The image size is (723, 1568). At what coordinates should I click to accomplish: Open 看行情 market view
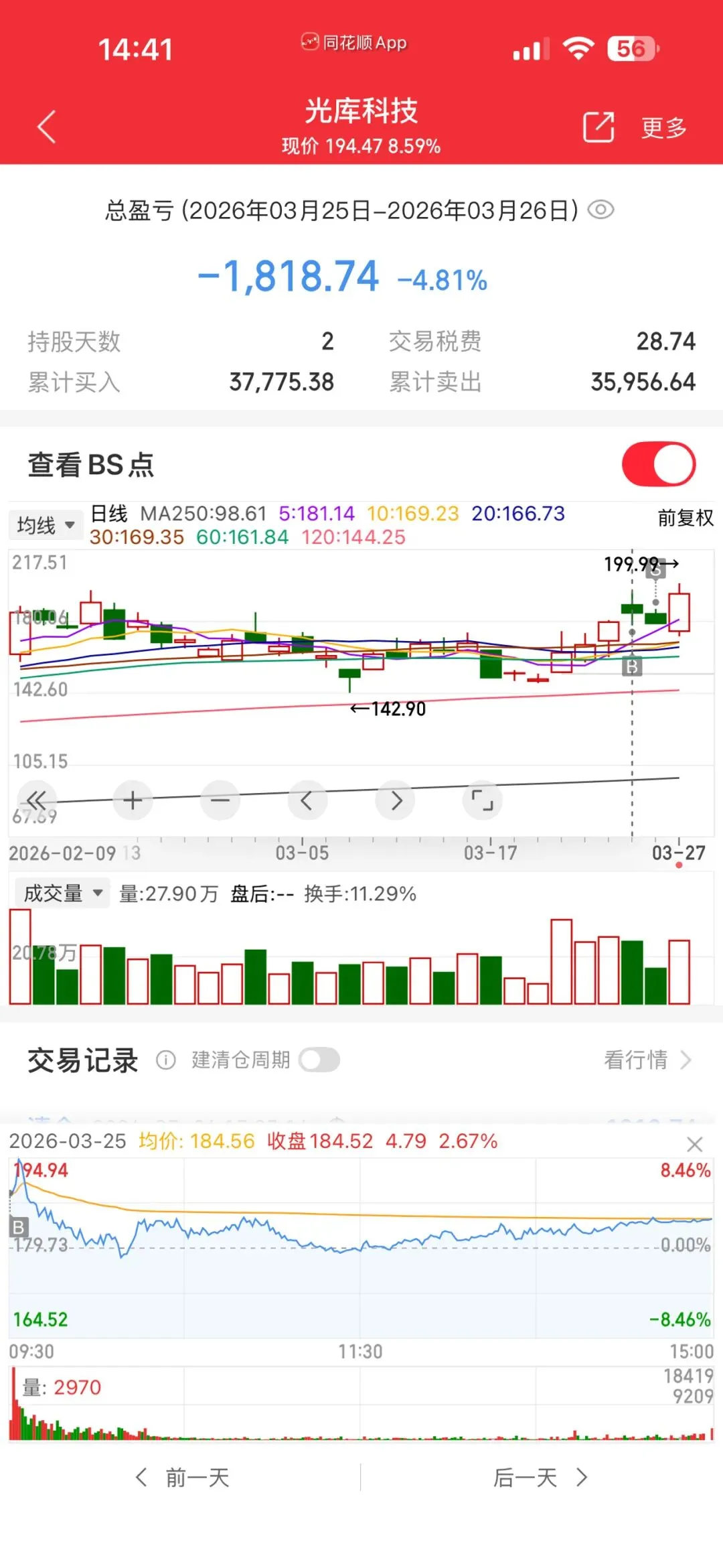click(x=647, y=1060)
